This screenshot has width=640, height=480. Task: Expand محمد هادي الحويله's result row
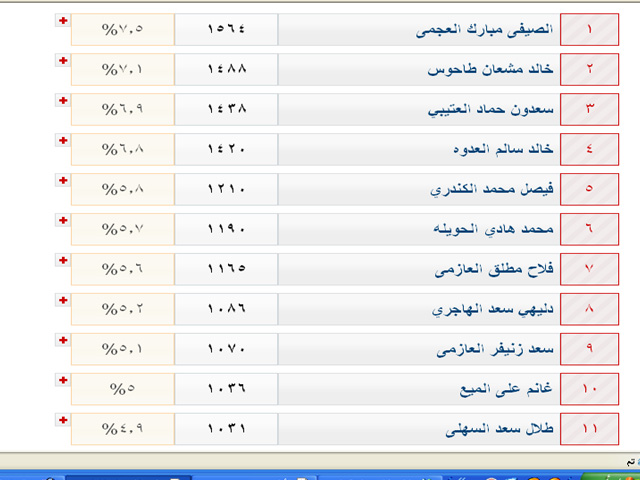pyautogui.click(x=64, y=221)
